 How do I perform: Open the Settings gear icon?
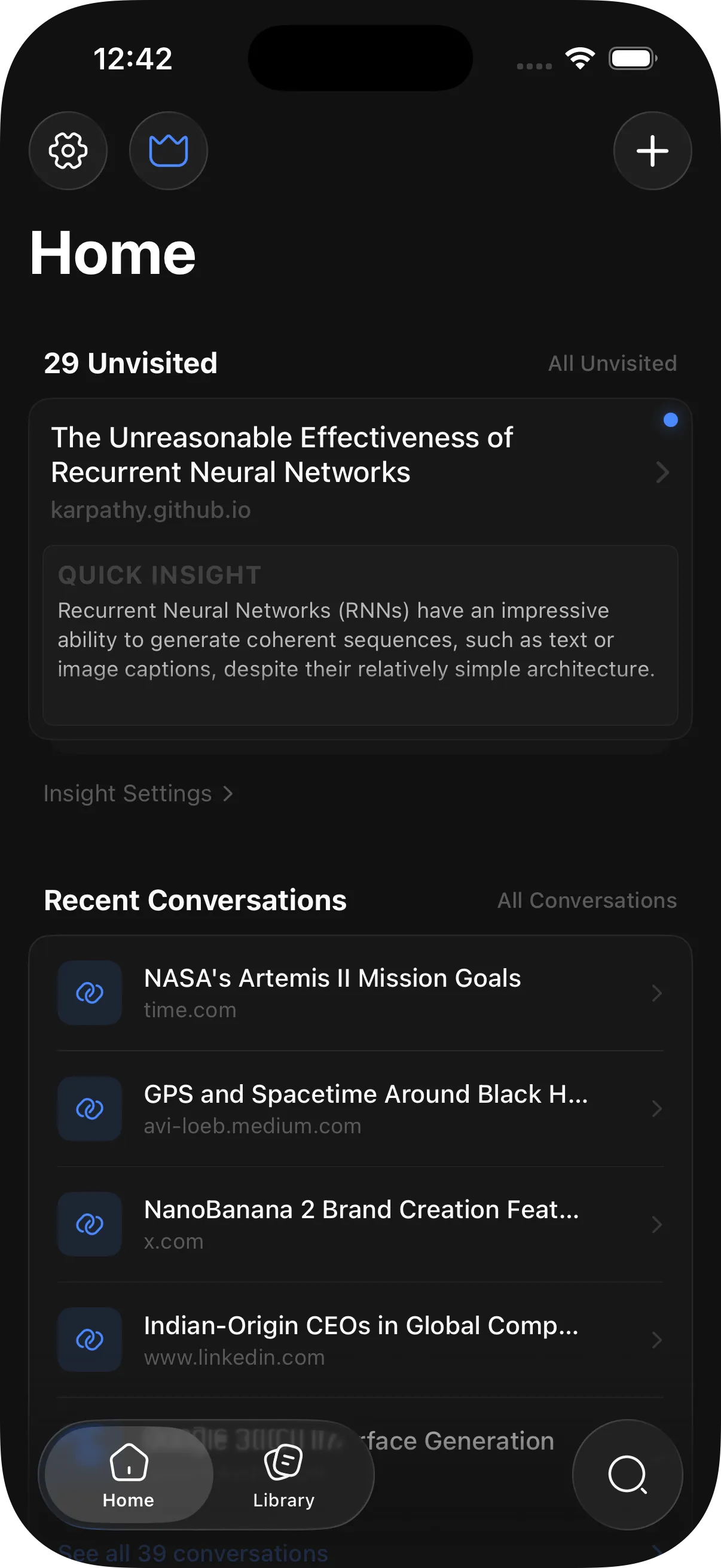68,150
